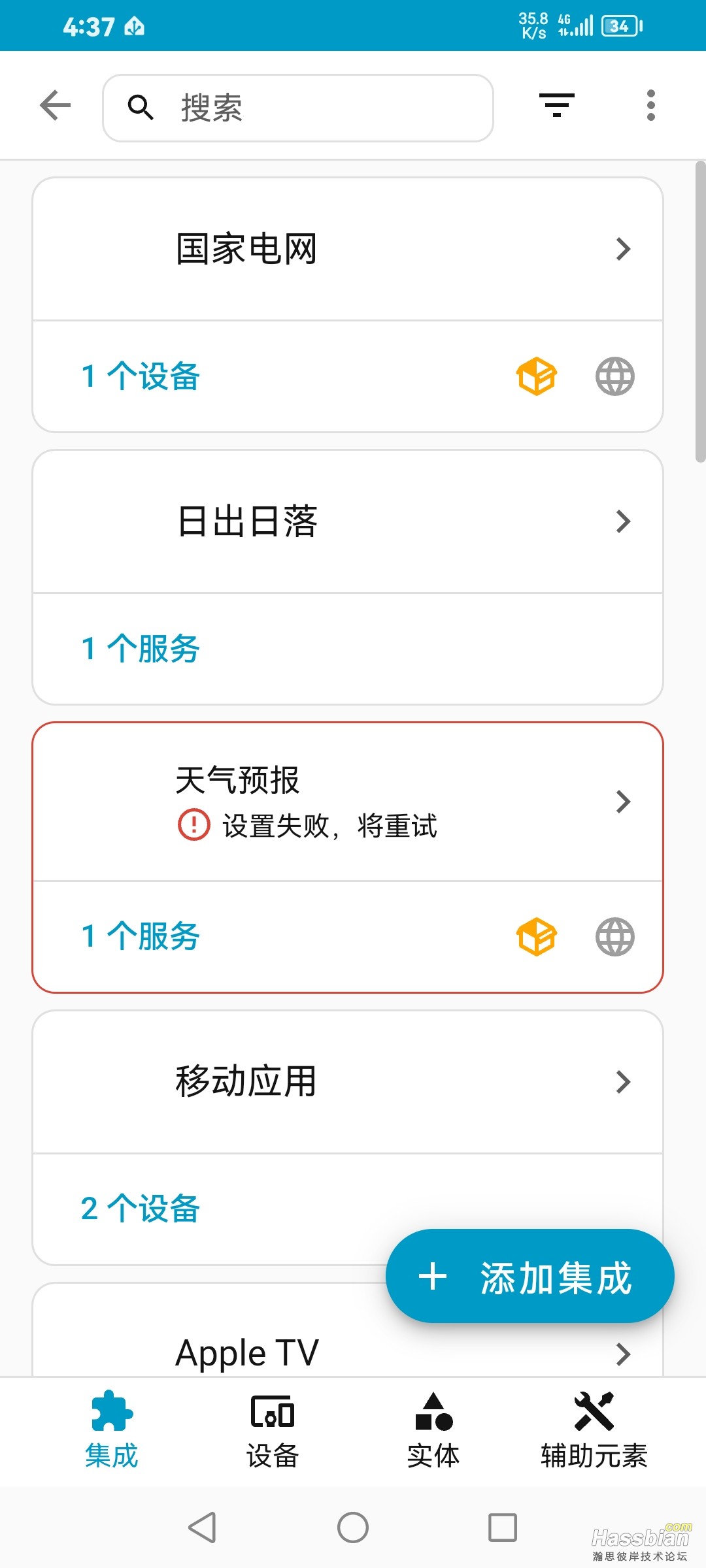Select the 集成 tab
This screenshot has height=1568, width=706.
pos(112,1429)
